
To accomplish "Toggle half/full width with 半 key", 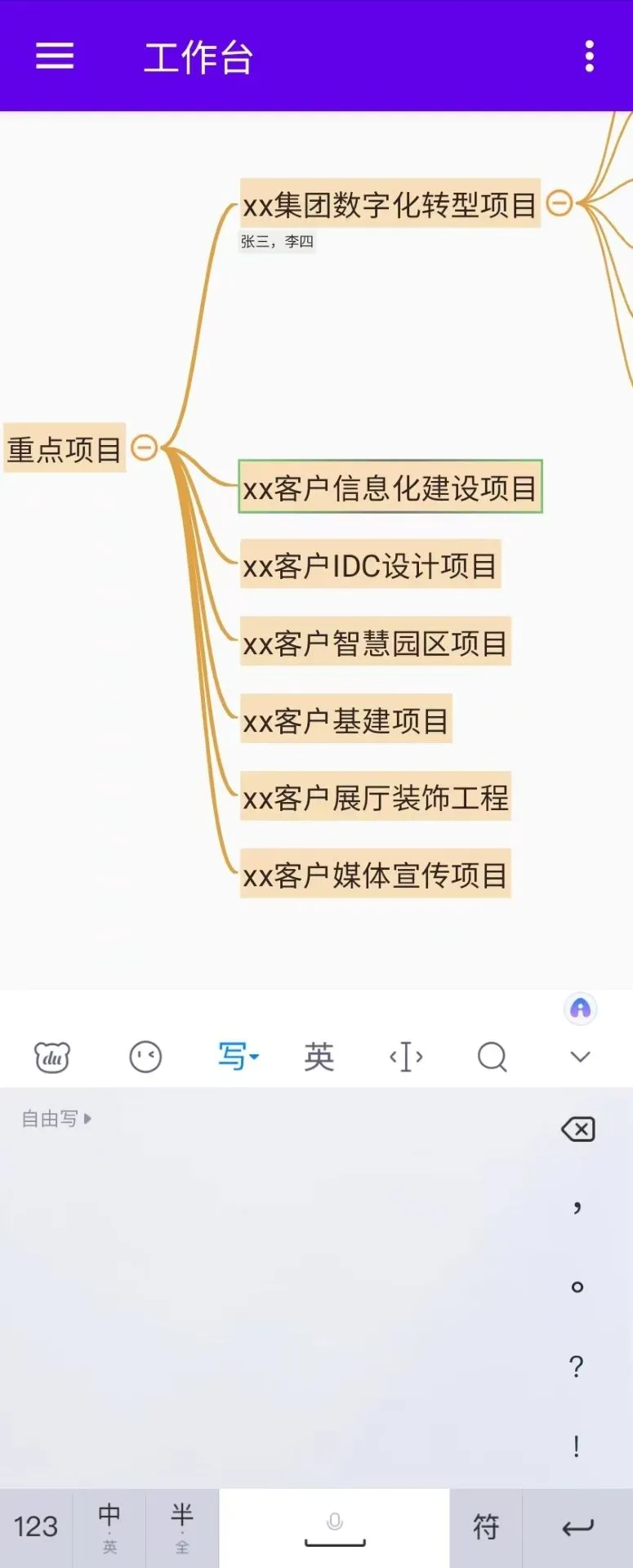I will pos(181,1526).
